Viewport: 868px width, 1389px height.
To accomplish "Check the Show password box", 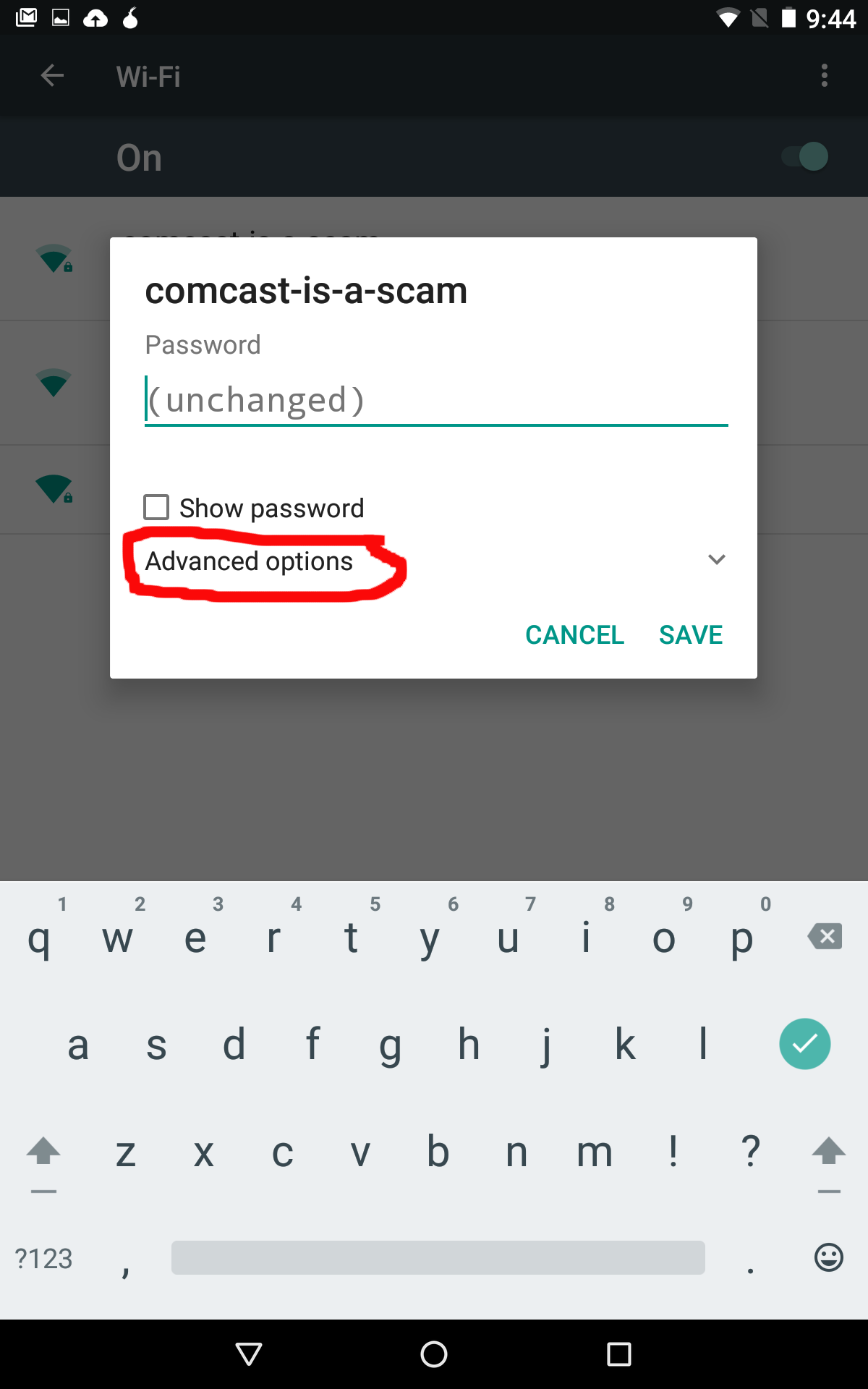I will pos(156,508).
